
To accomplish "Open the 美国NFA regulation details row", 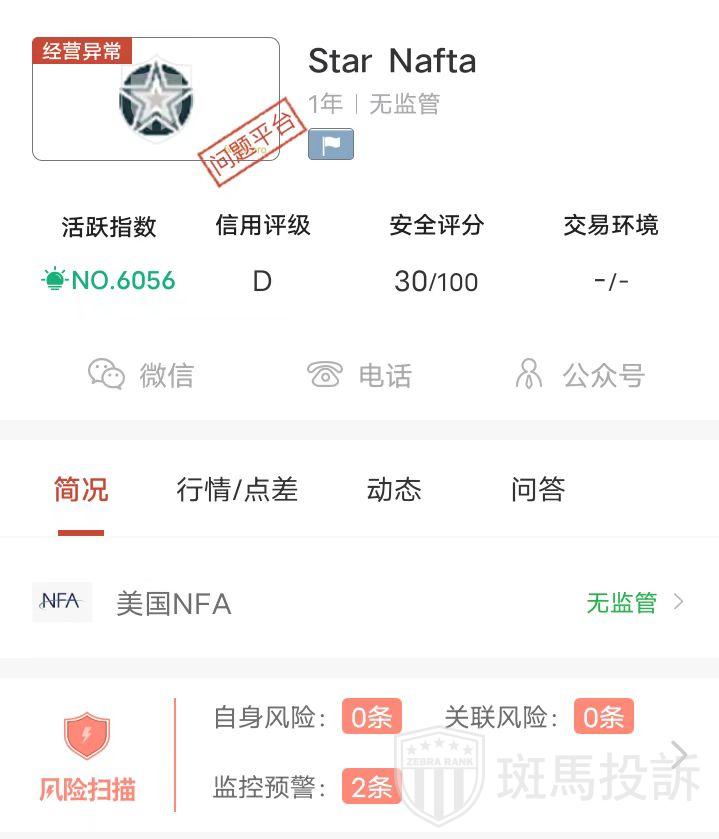I will (x=359, y=603).
